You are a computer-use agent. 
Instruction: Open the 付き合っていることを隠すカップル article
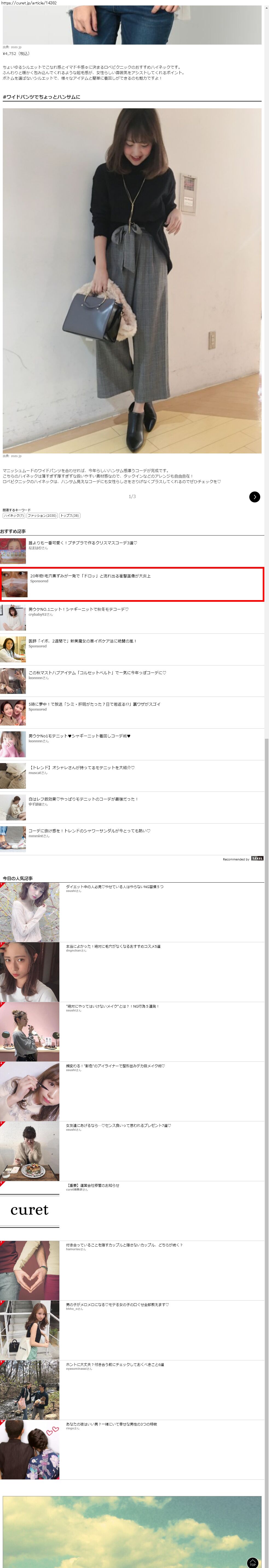coord(124,1245)
